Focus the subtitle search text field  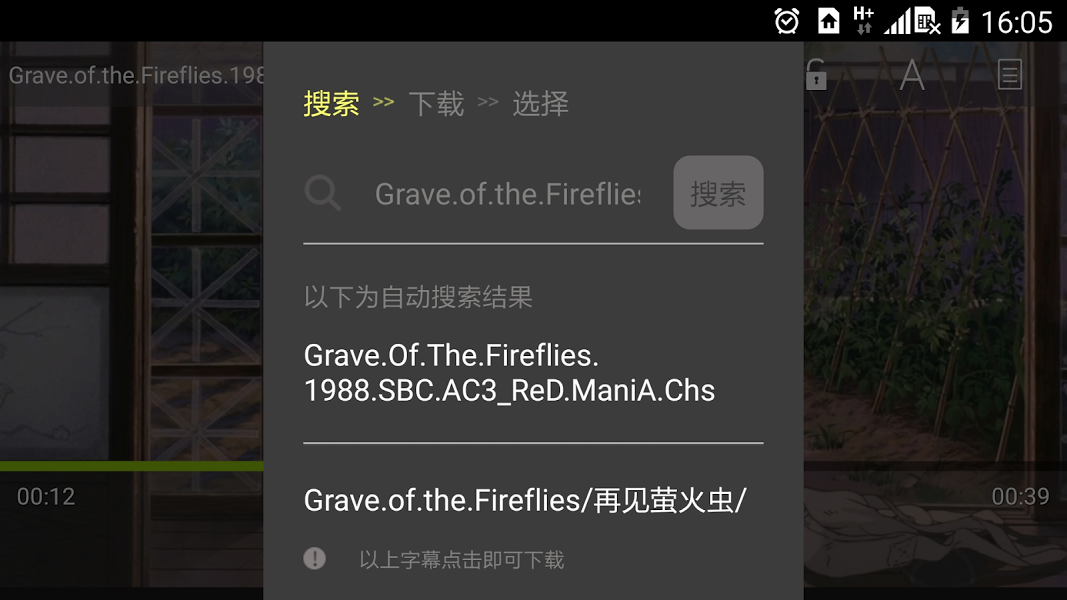point(507,194)
